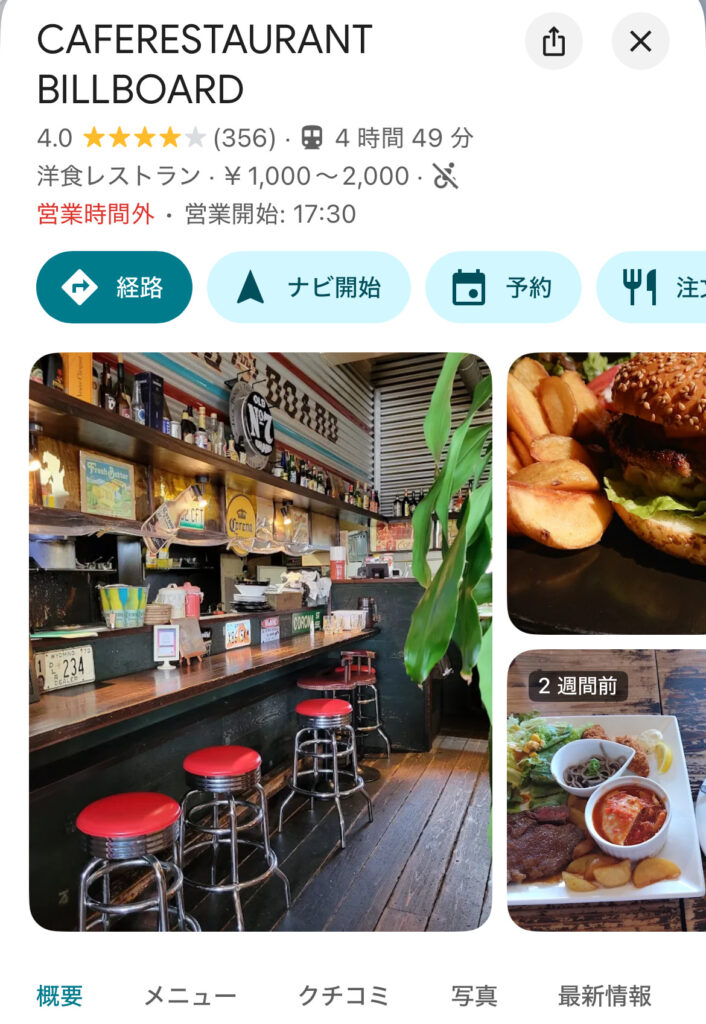Image resolution: width=706 pixels, height=1024 pixels.
Task: Switch to the クチコミ reviews tab
Action: click(343, 995)
